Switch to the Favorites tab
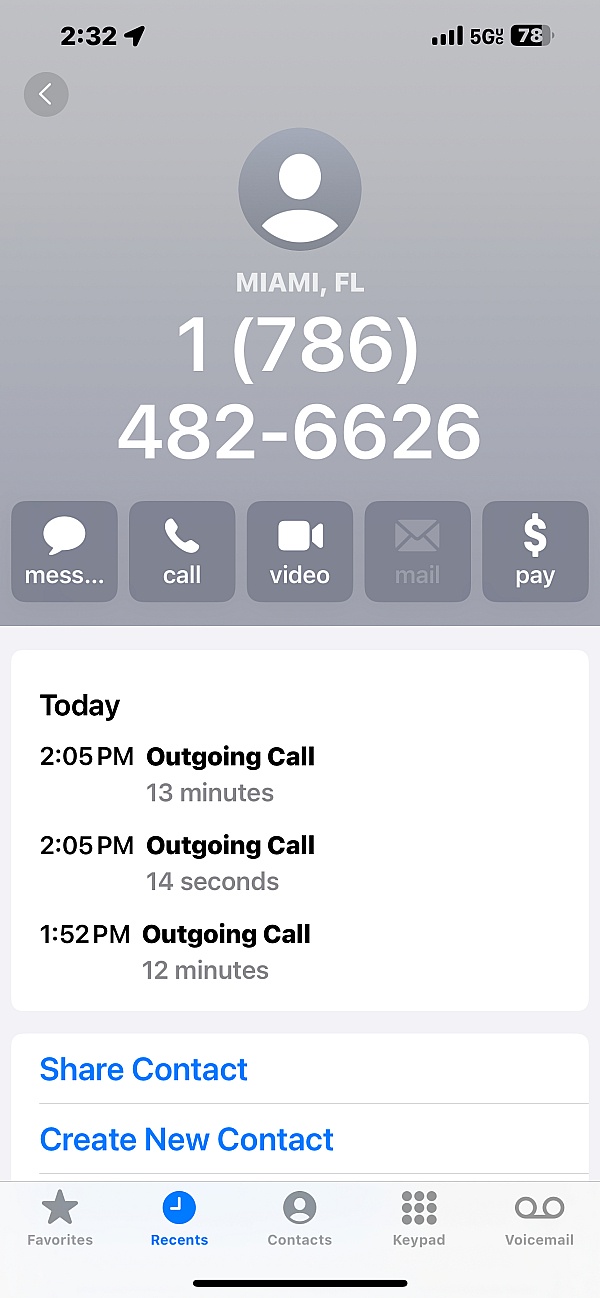The width and height of the screenshot is (600, 1298). [x=60, y=1219]
